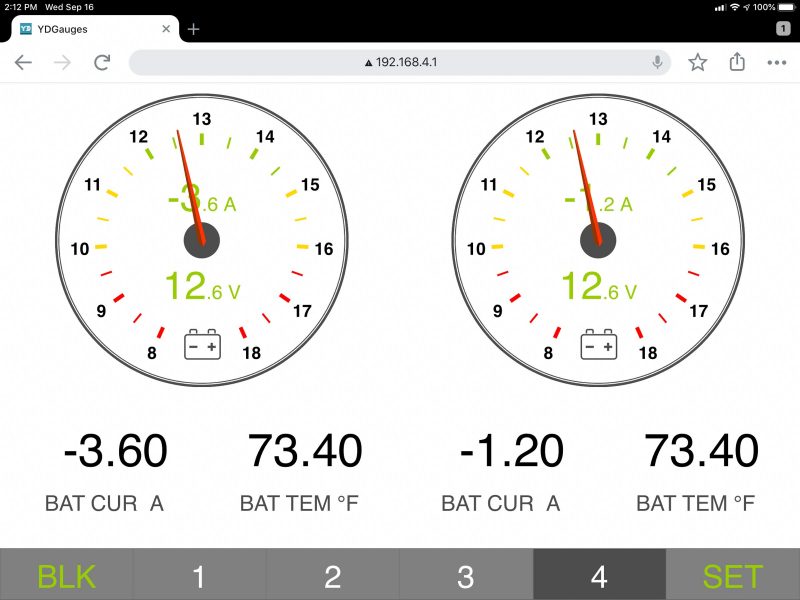Open the browser overflow menu
This screenshot has width=800, height=600.
pos(777,63)
